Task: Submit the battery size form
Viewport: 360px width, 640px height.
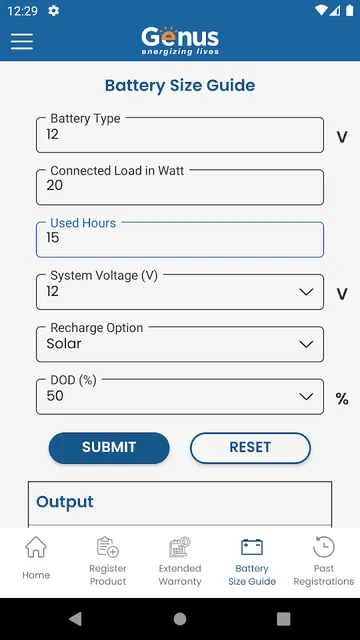Action: pos(109,448)
